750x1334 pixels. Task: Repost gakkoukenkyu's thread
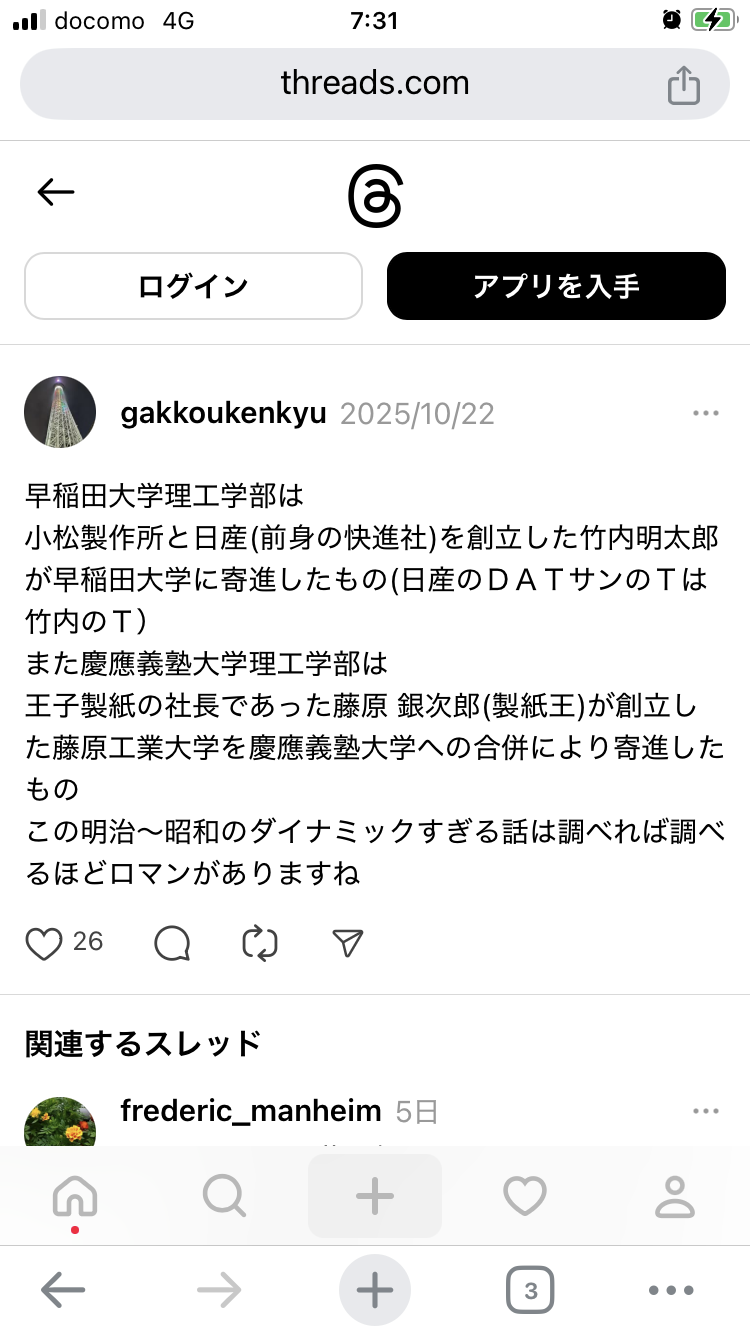(260, 943)
